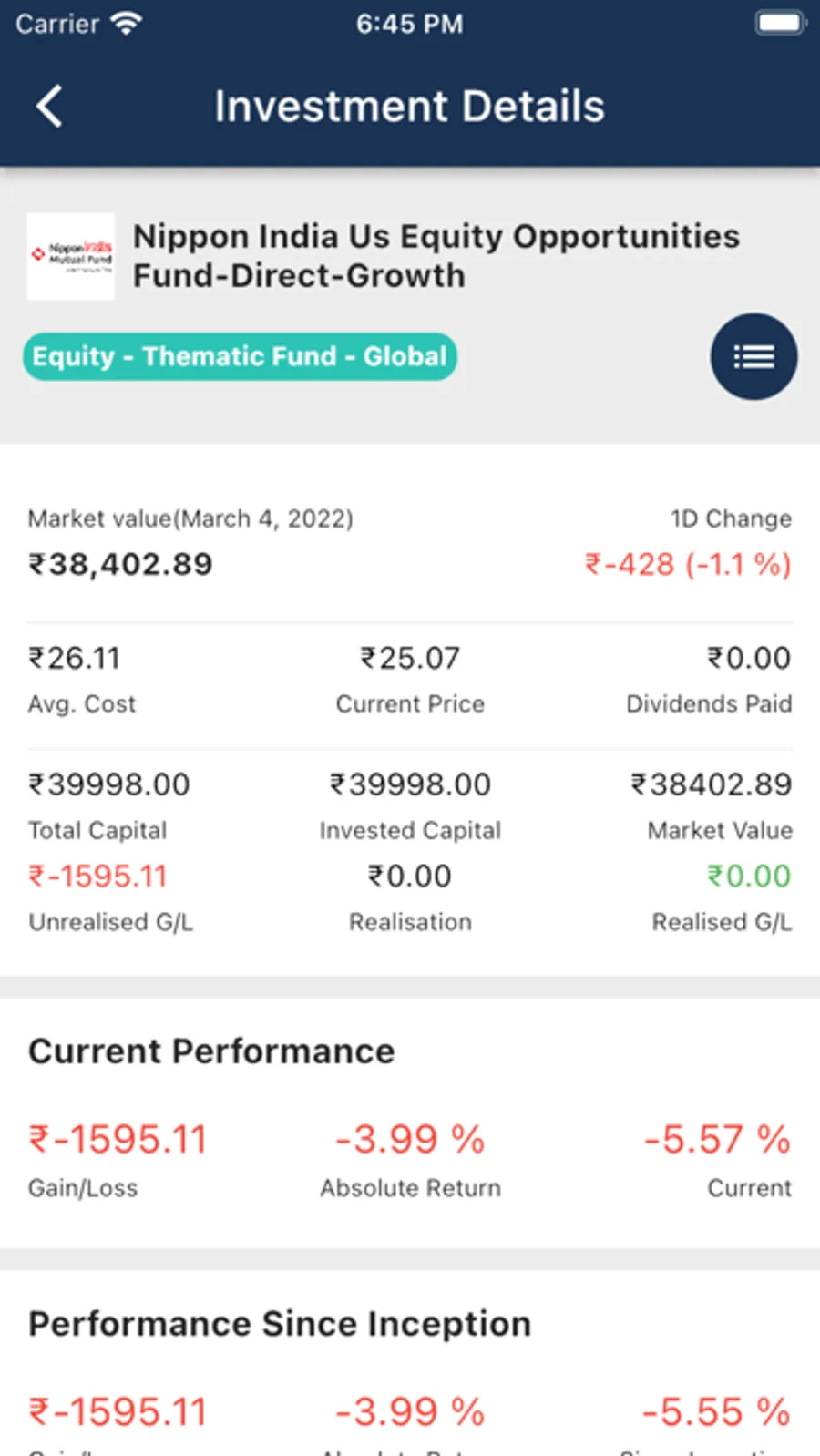
Task: Toggle the Equity - Thematic Fund - Global tag
Action: 240,356
